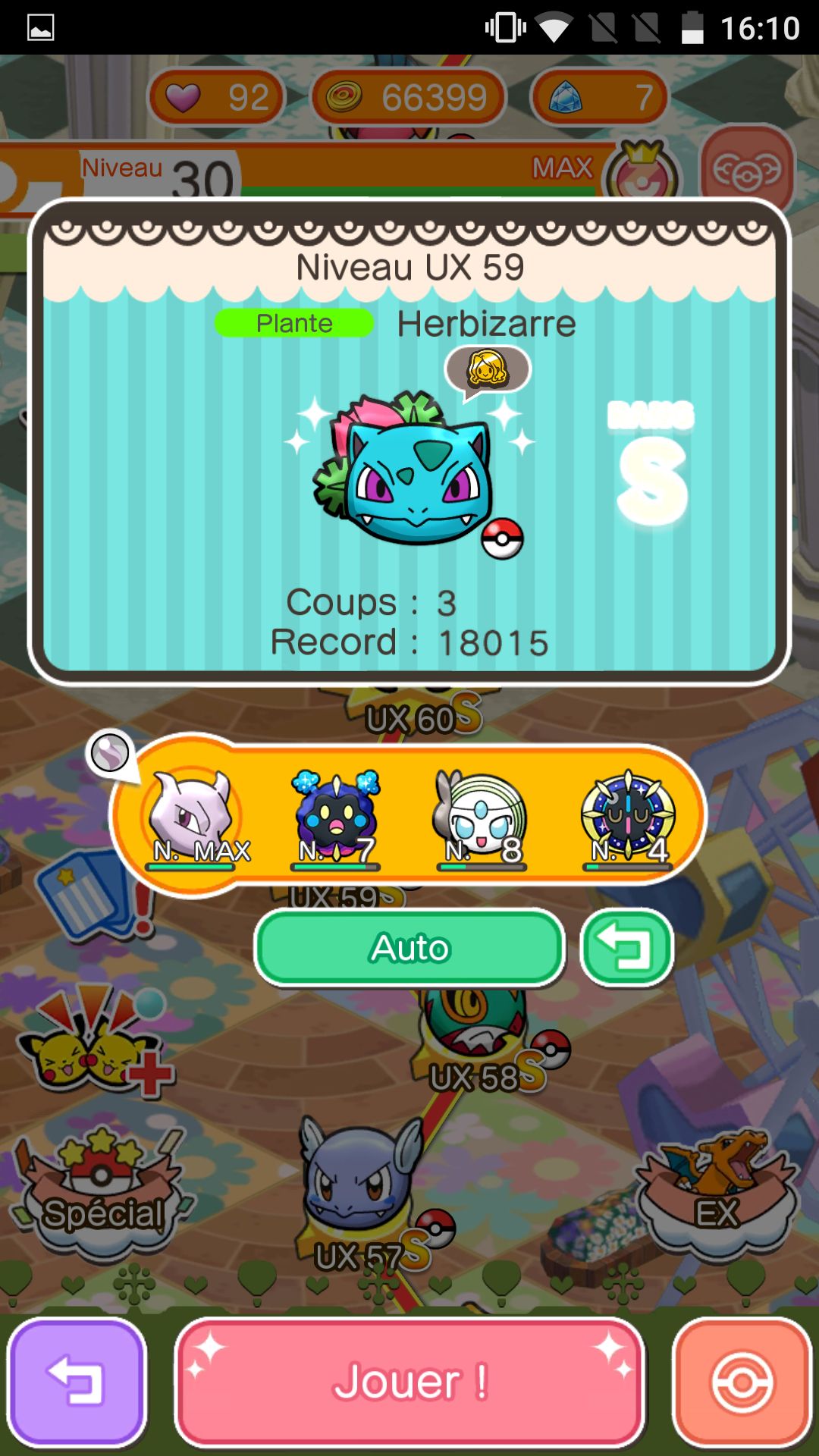Tap the jewels counter showing 7
Image resolution: width=819 pixels, height=1456 pixels.
tap(599, 97)
